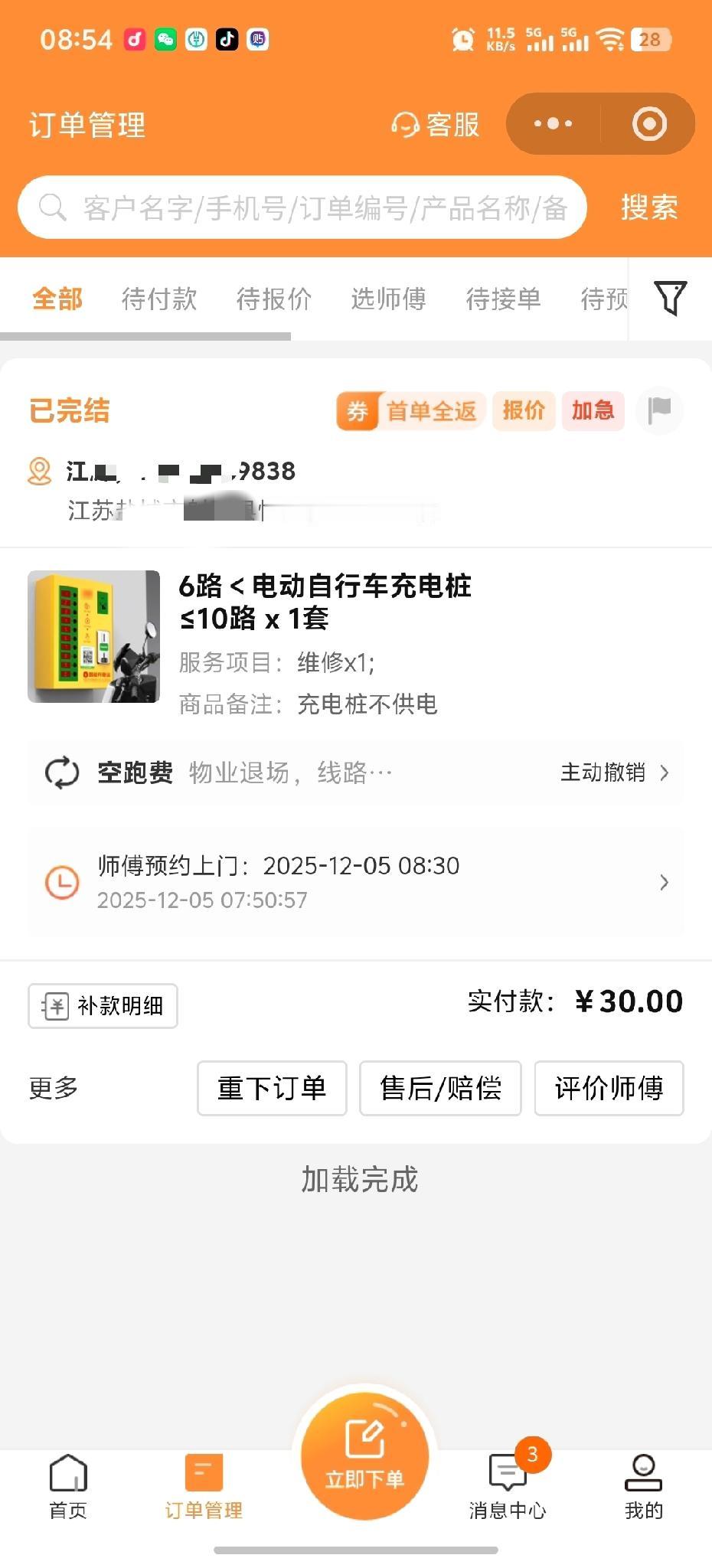
Task: Go home via the 首页 house icon
Action: (67, 1474)
